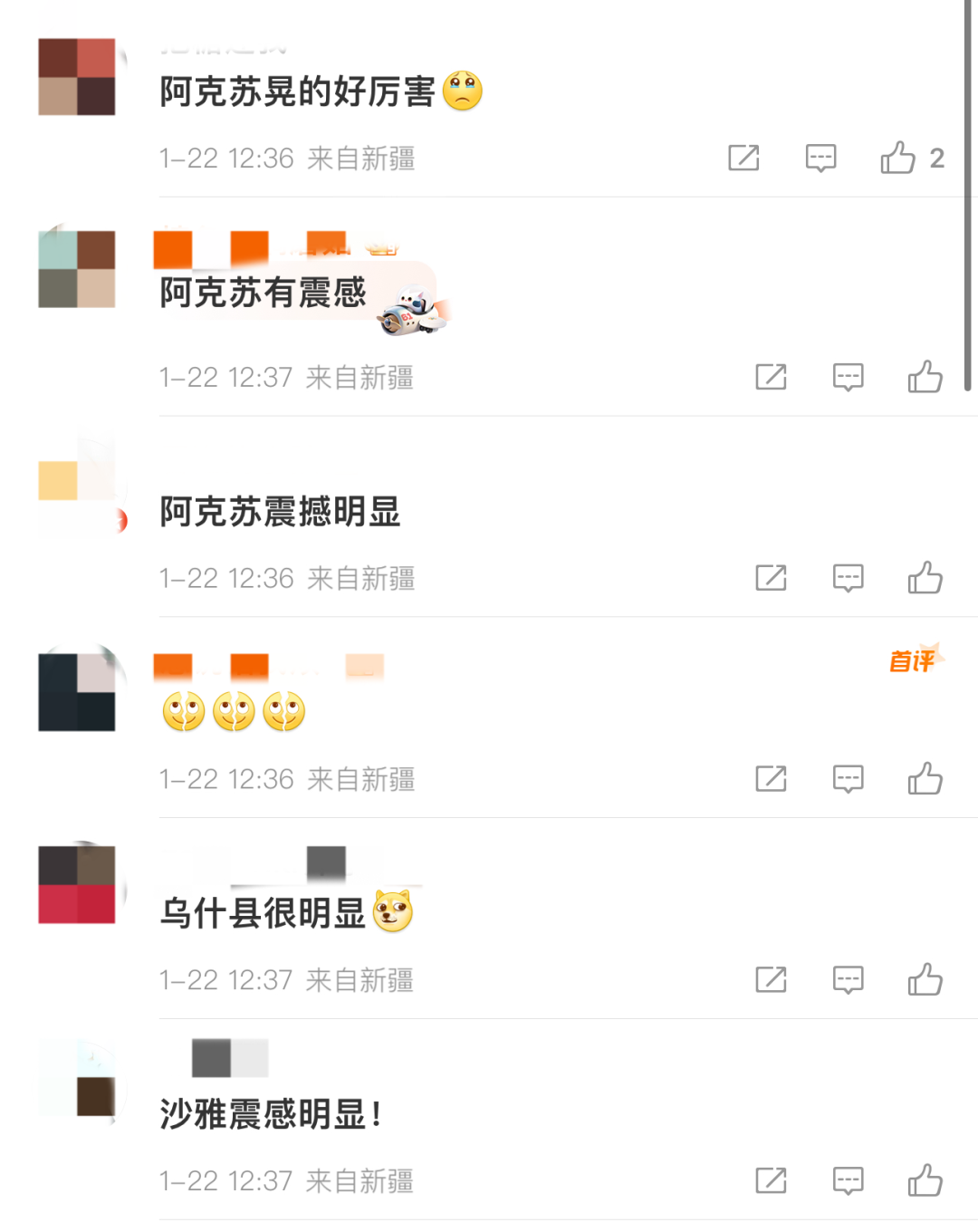
Task: Open avatar of 阿克苏晃的好厉害 commenter
Action: (77, 77)
